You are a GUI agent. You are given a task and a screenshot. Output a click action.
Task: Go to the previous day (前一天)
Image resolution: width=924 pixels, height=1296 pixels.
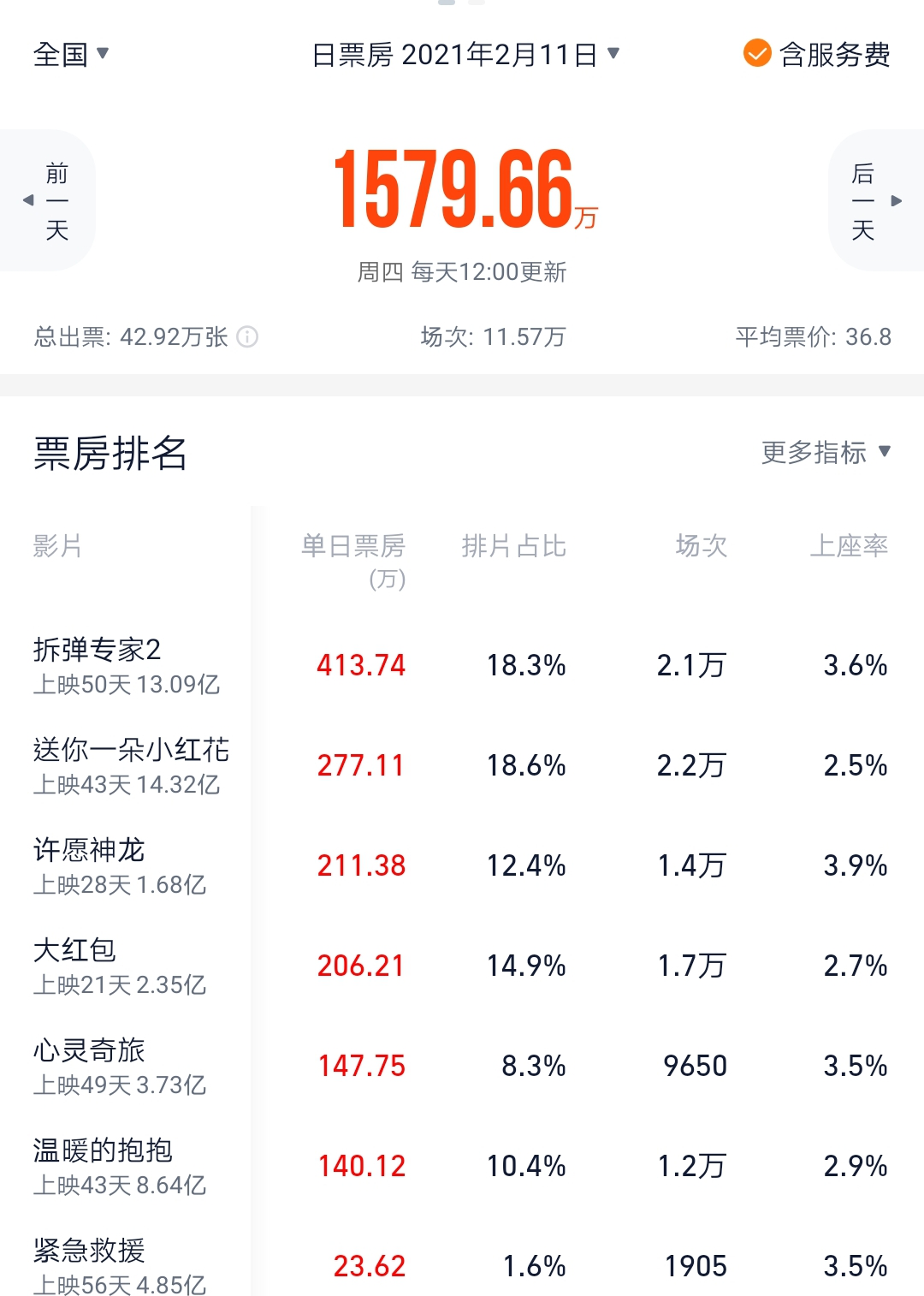[x=48, y=201]
